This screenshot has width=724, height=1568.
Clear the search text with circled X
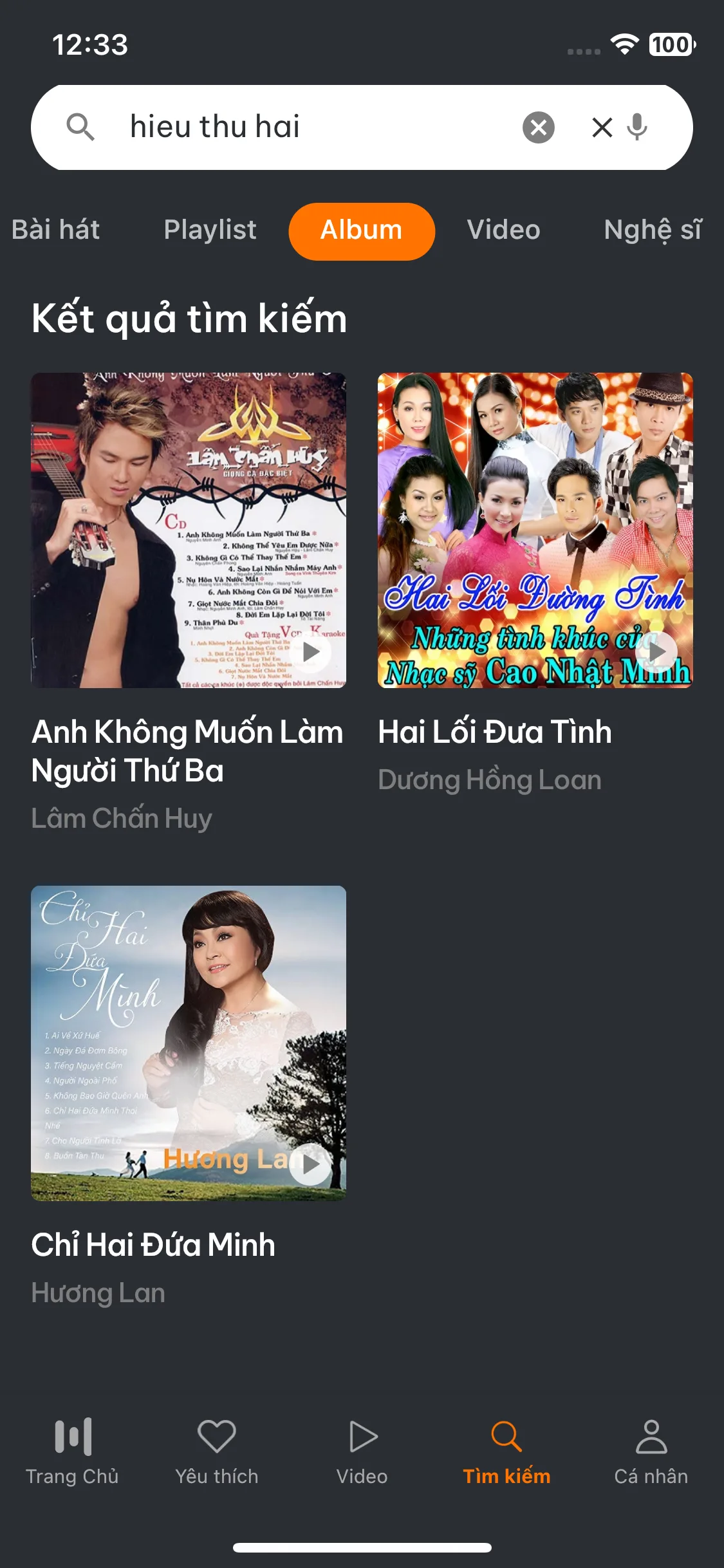tap(539, 127)
